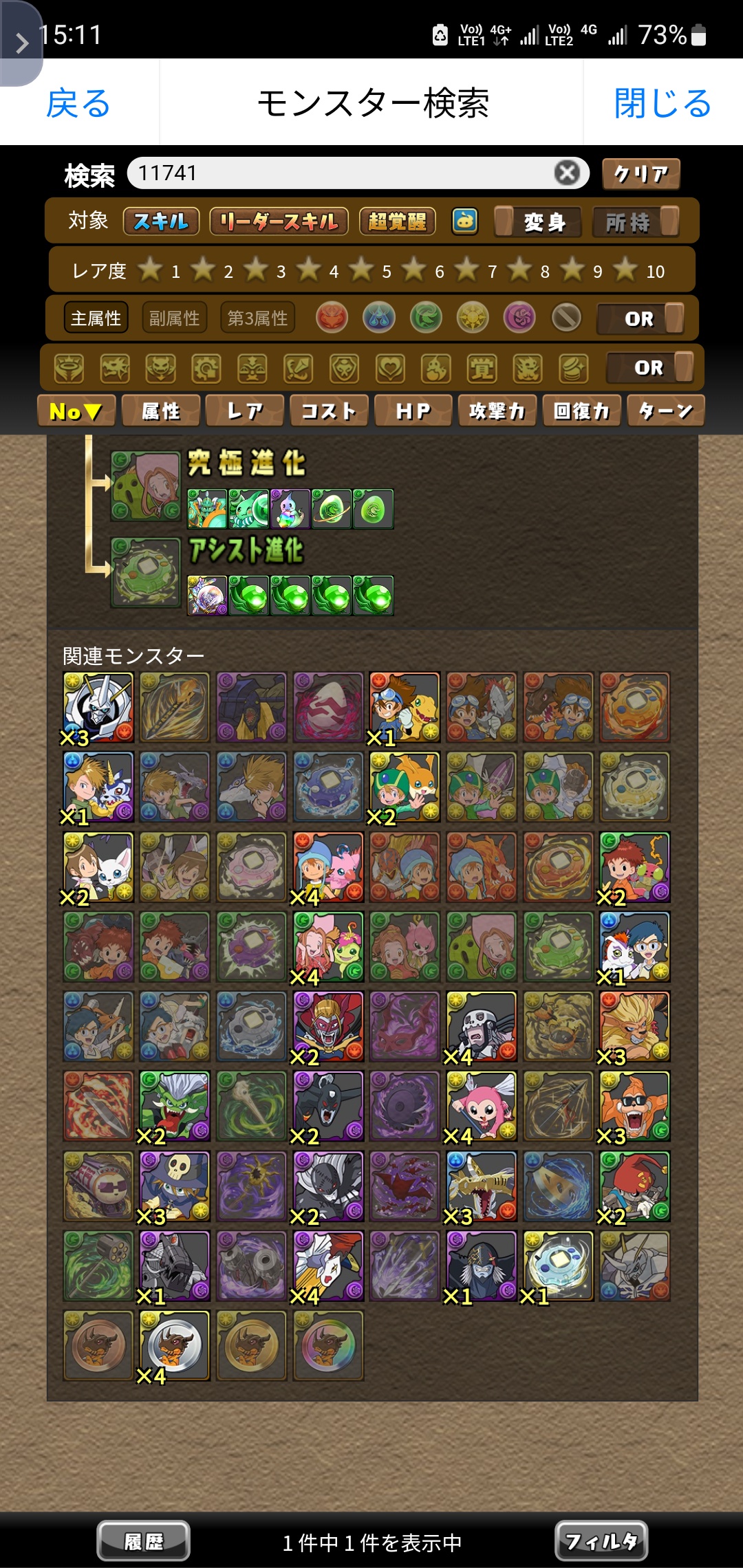This screenshot has height=1568, width=743.
Task: Select the 主属性 attribute tab
Action: (x=96, y=318)
